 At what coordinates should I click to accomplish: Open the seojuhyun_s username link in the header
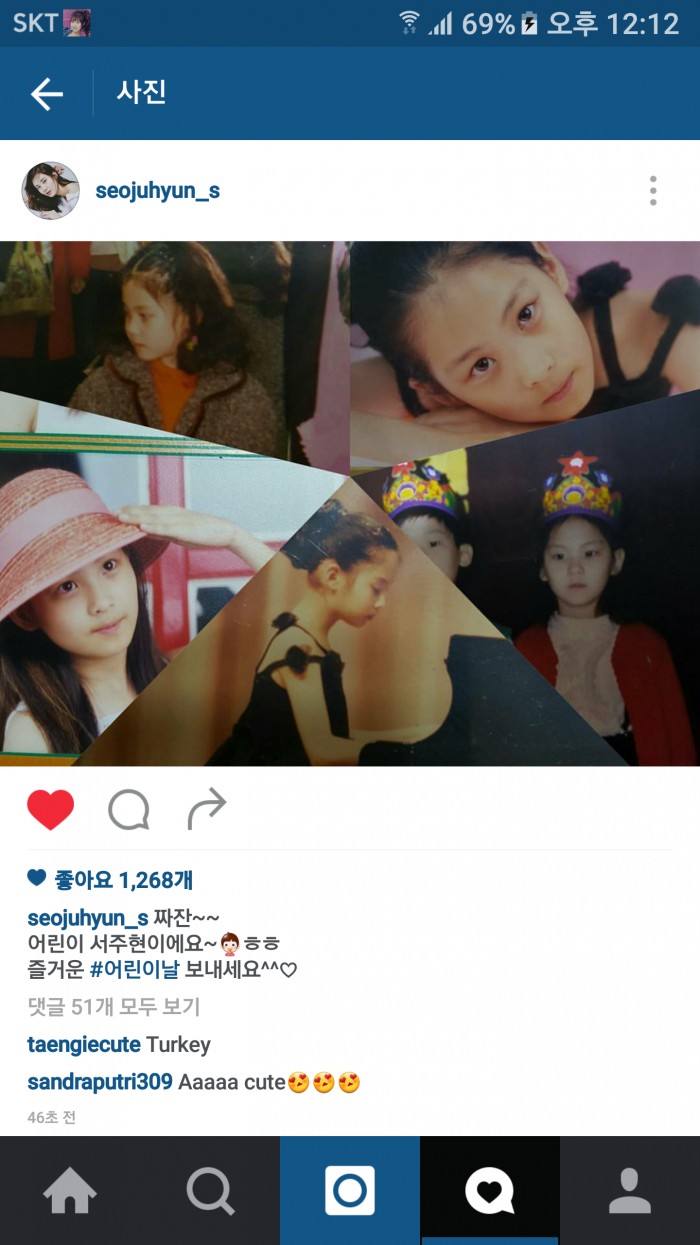pyautogui.click(x=157, y=191)
